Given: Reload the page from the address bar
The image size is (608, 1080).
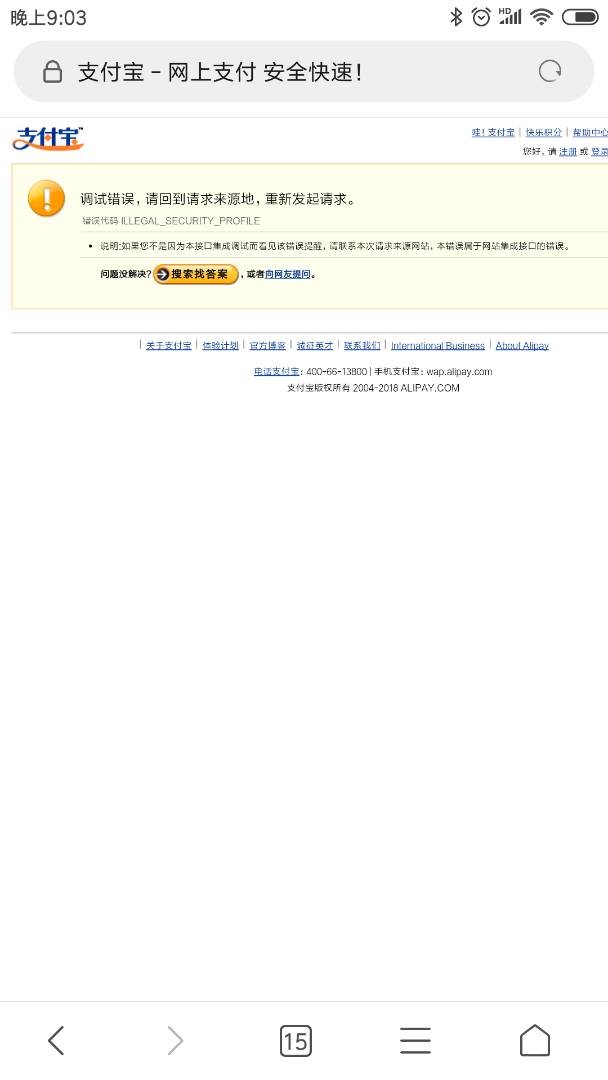Looking at the screenshot, I should pyautogui.click(x=550, y=71).
